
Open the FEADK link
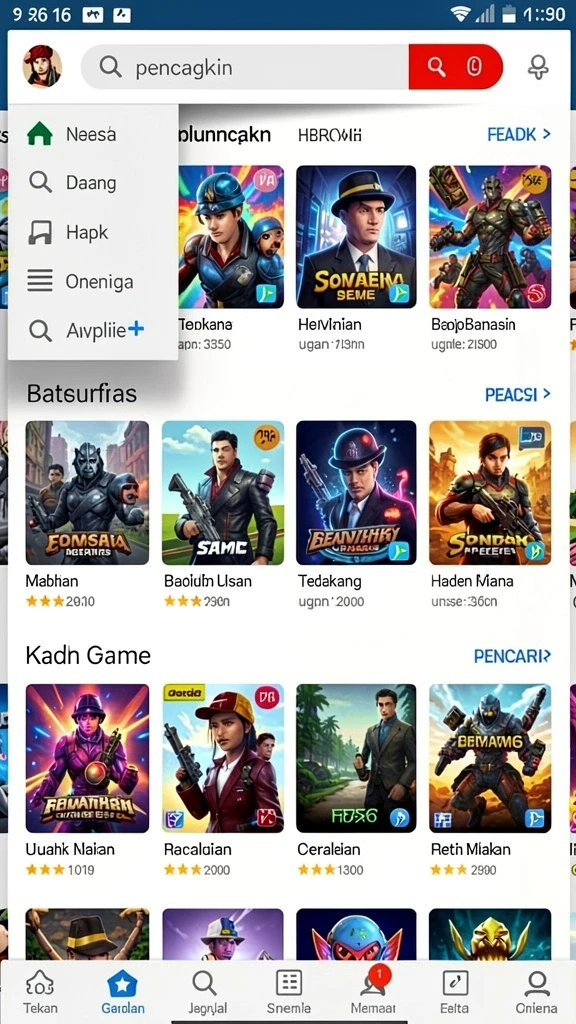click(519, 135)
